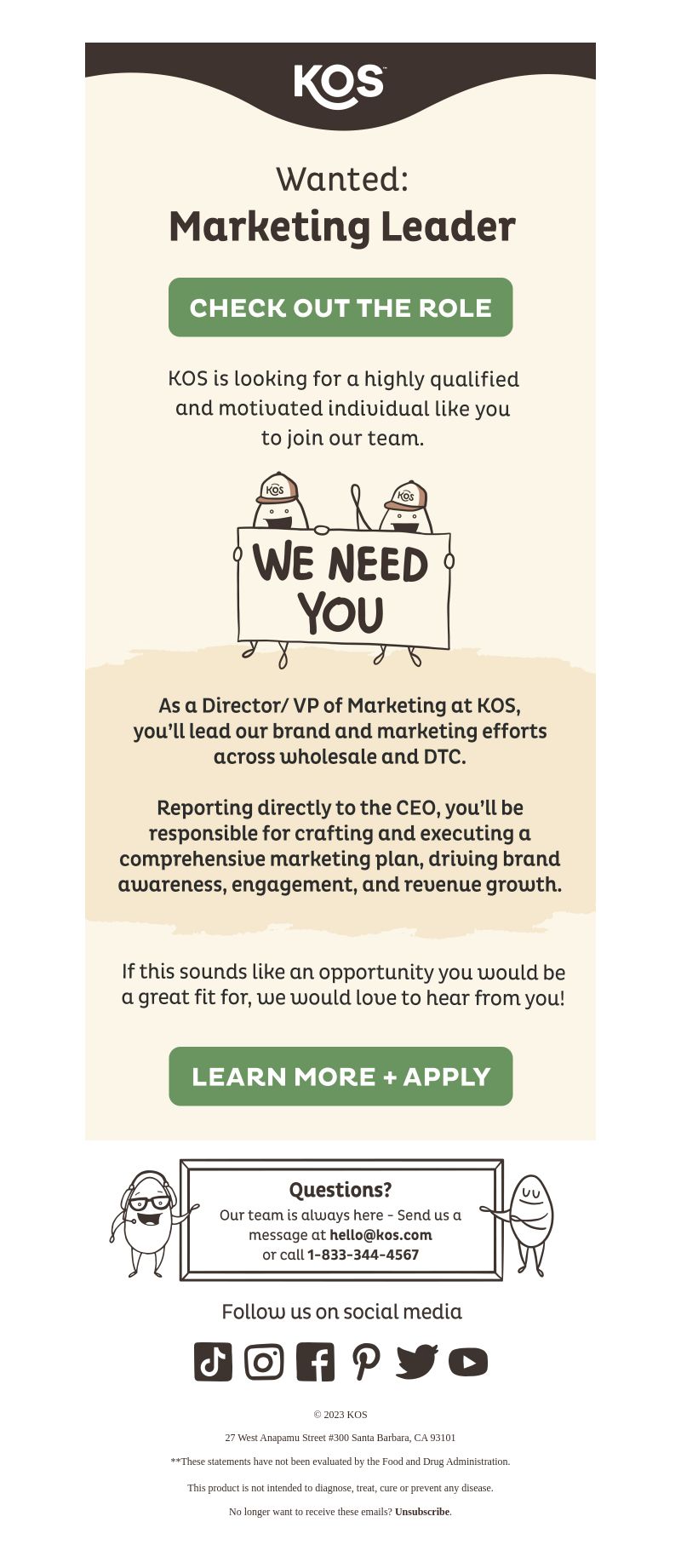Open the Facebook icon link
This screenshot has width=681, height=1568.
[315, 1361]
